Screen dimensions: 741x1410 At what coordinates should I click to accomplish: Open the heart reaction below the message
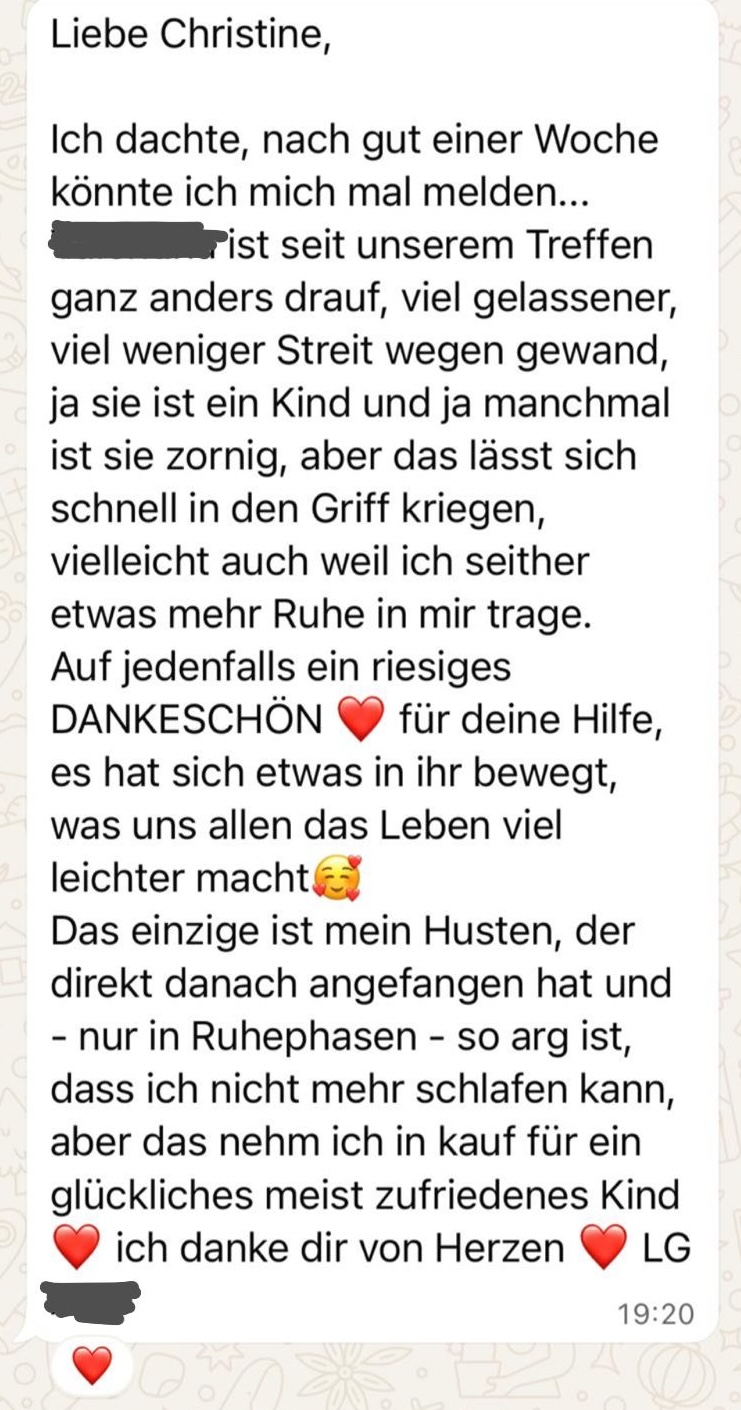click(92, 1365)
